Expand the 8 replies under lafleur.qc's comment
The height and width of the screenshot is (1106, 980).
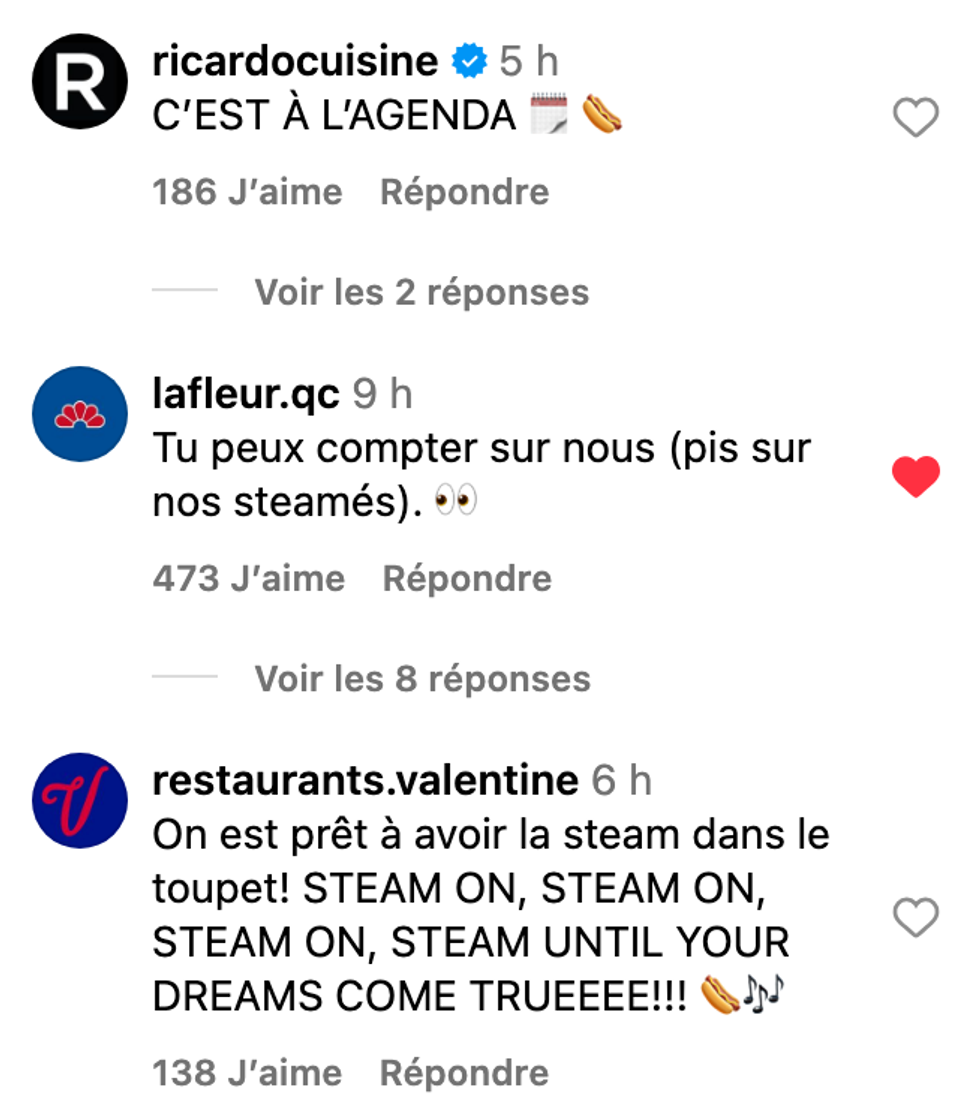click(x=421, y=679)
